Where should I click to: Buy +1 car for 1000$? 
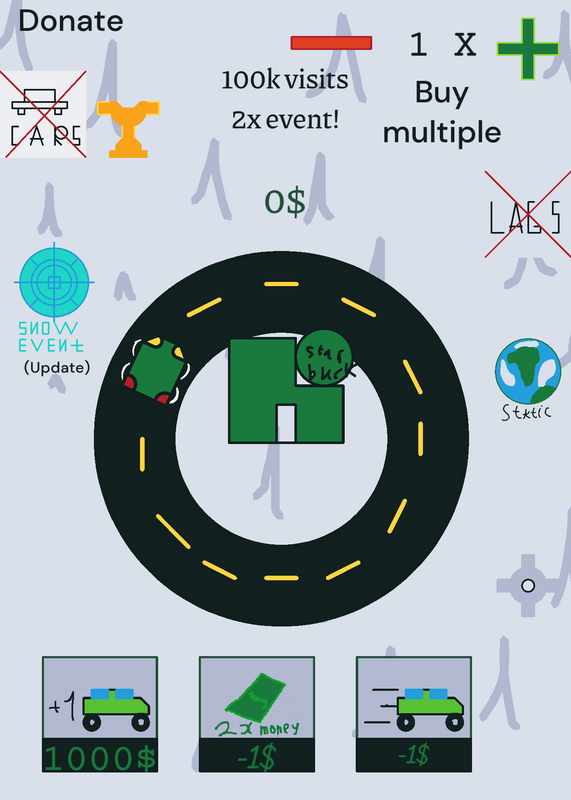(x=100, y=714)
